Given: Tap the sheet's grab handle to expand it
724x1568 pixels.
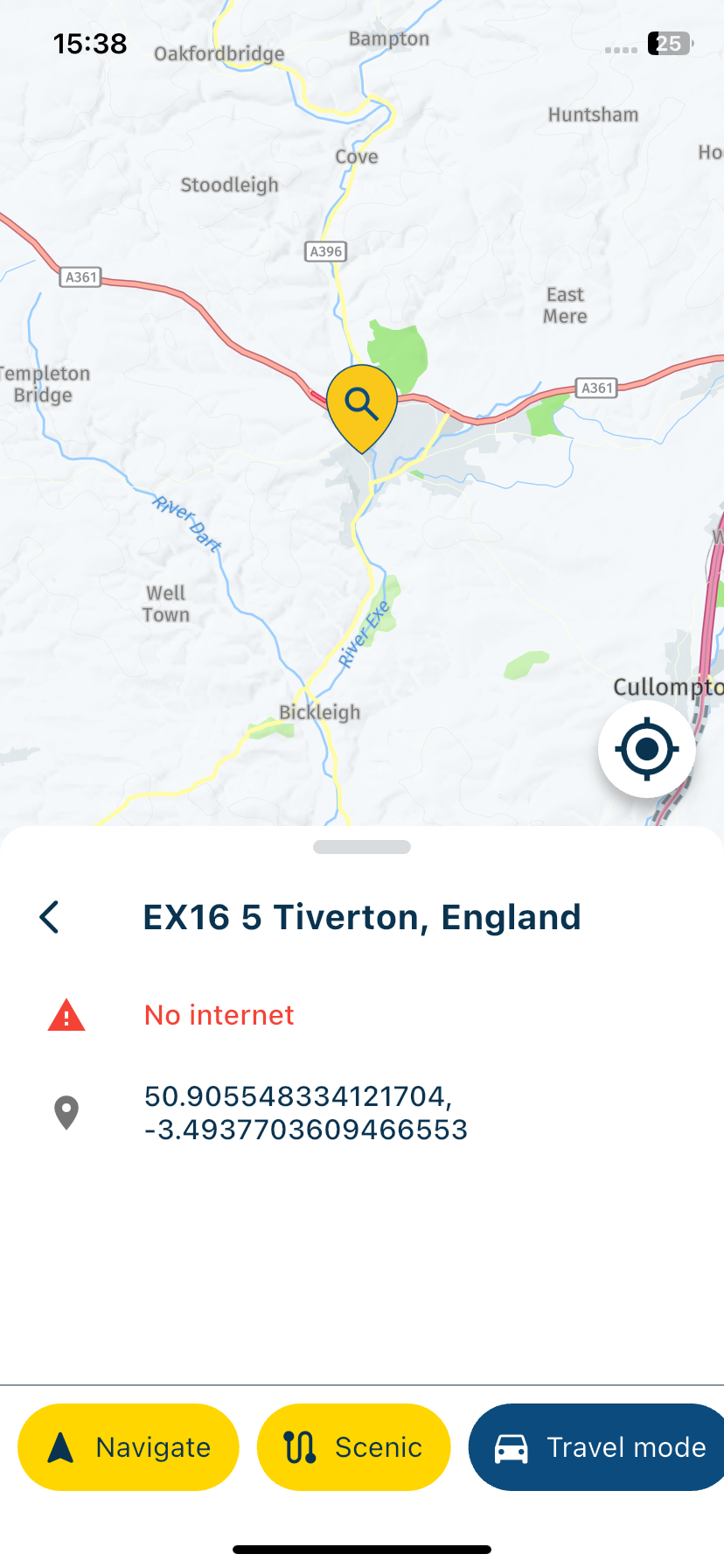Looking at the screenshot, I should [362, 847].
